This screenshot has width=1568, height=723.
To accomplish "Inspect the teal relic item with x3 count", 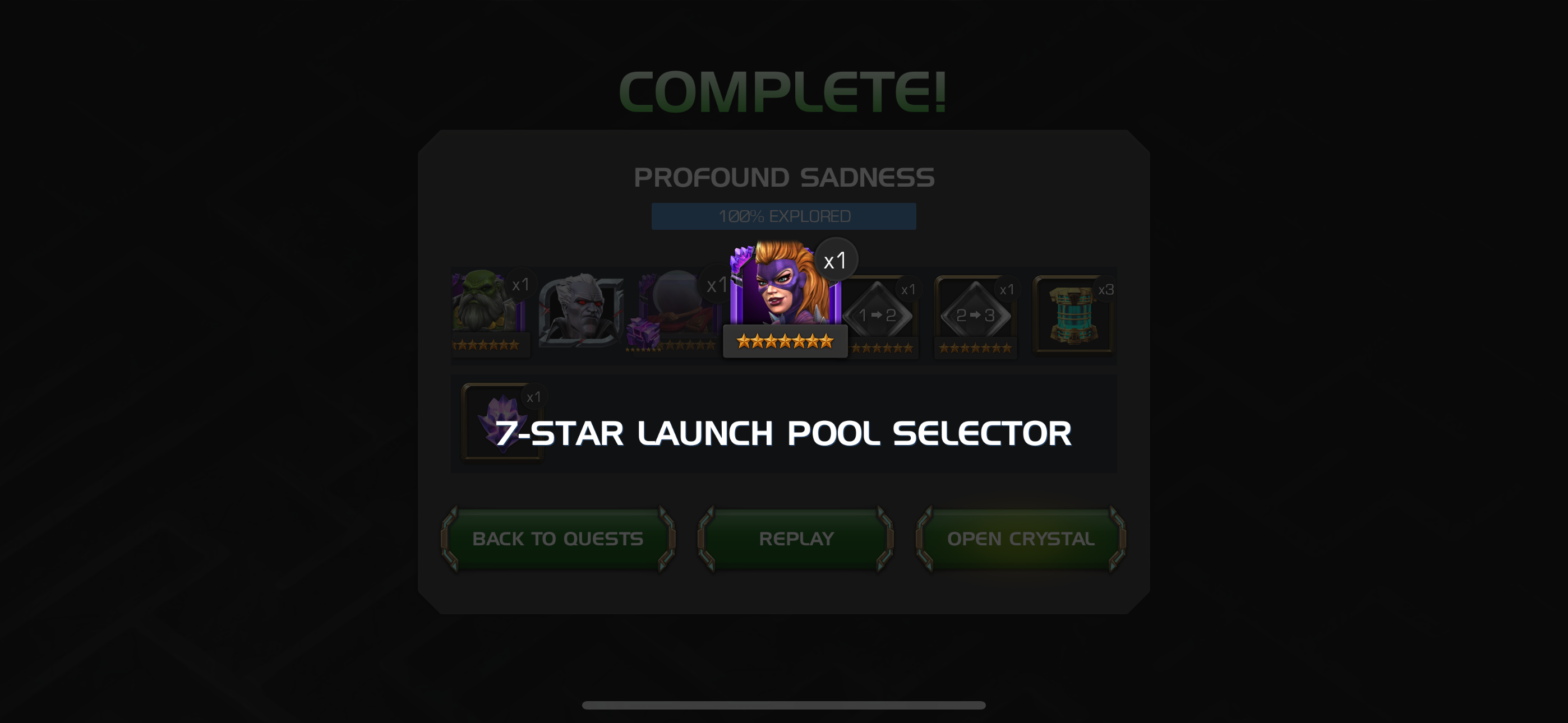I will 1072,314.
